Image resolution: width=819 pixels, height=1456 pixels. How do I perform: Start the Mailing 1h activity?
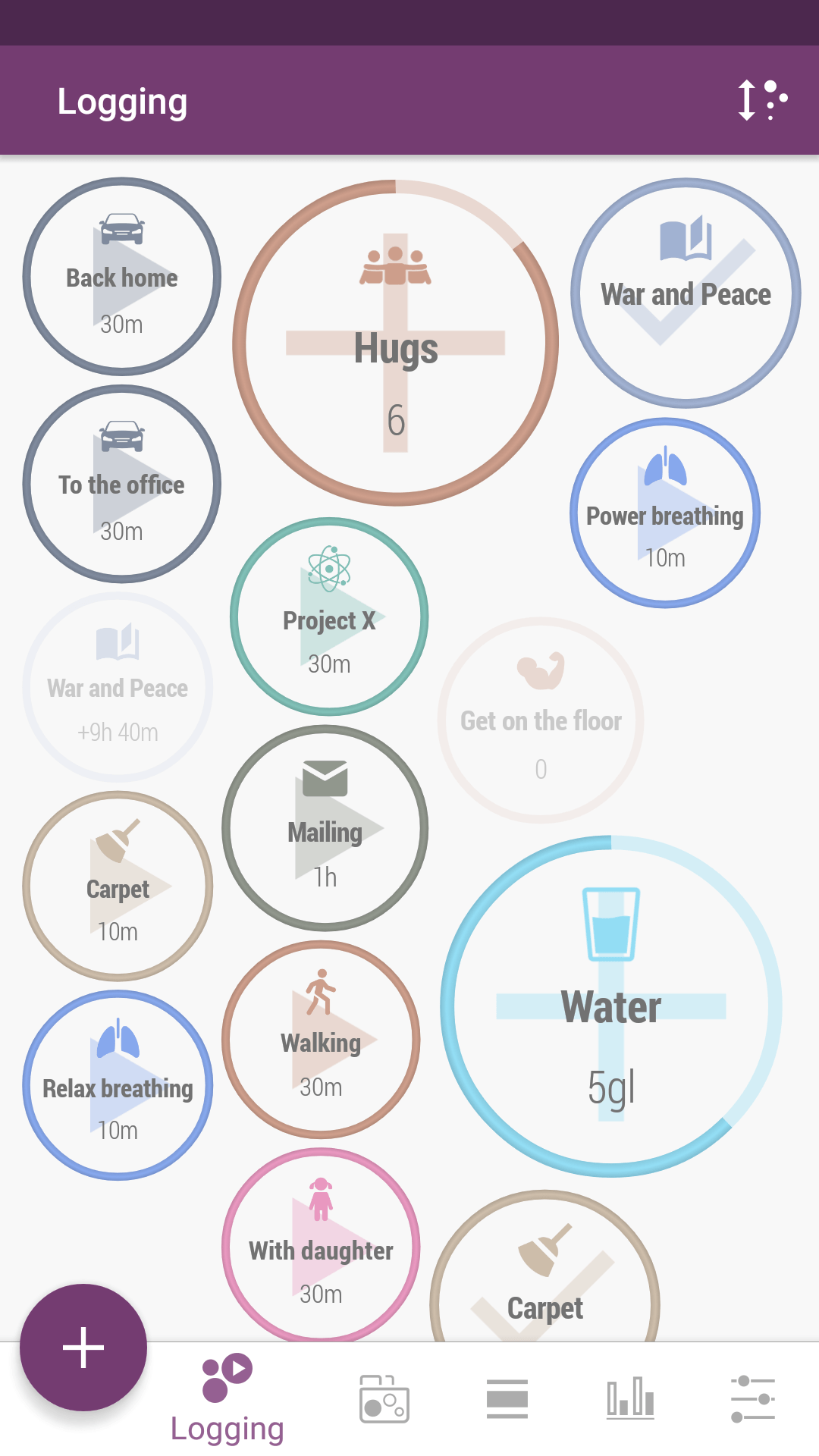click(325, 828)
